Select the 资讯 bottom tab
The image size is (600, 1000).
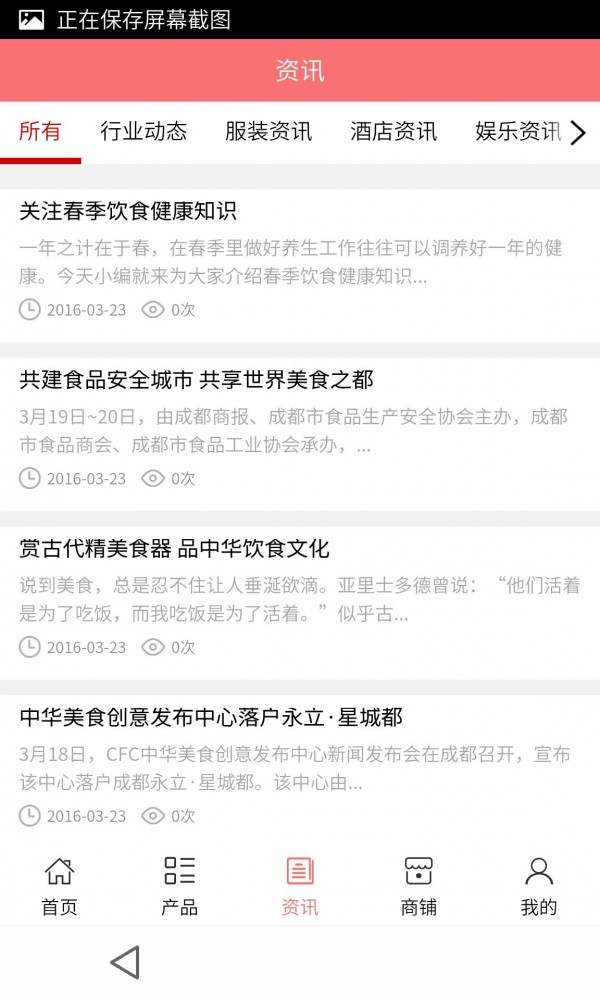(x=300, y=886)
